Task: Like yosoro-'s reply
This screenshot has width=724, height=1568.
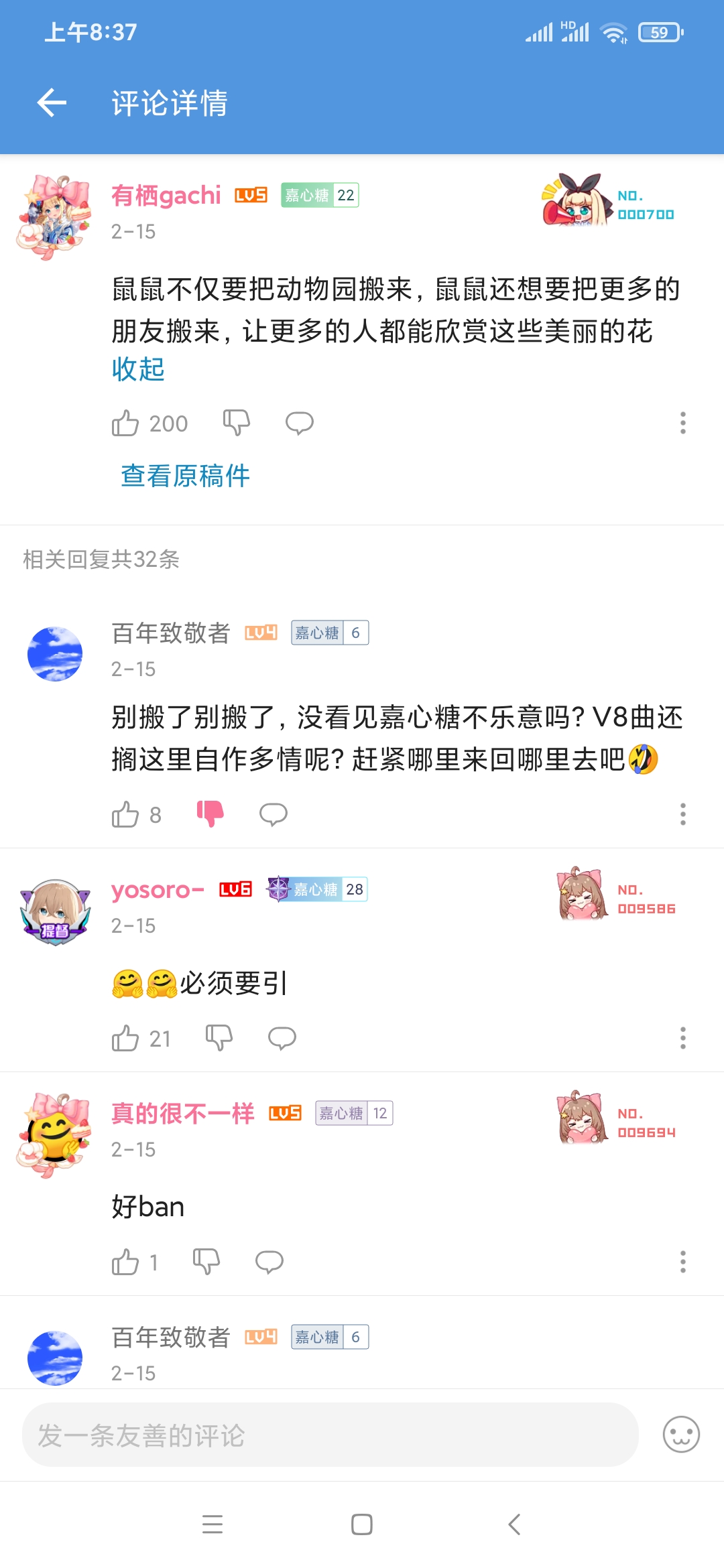Action: (125, 1039)
